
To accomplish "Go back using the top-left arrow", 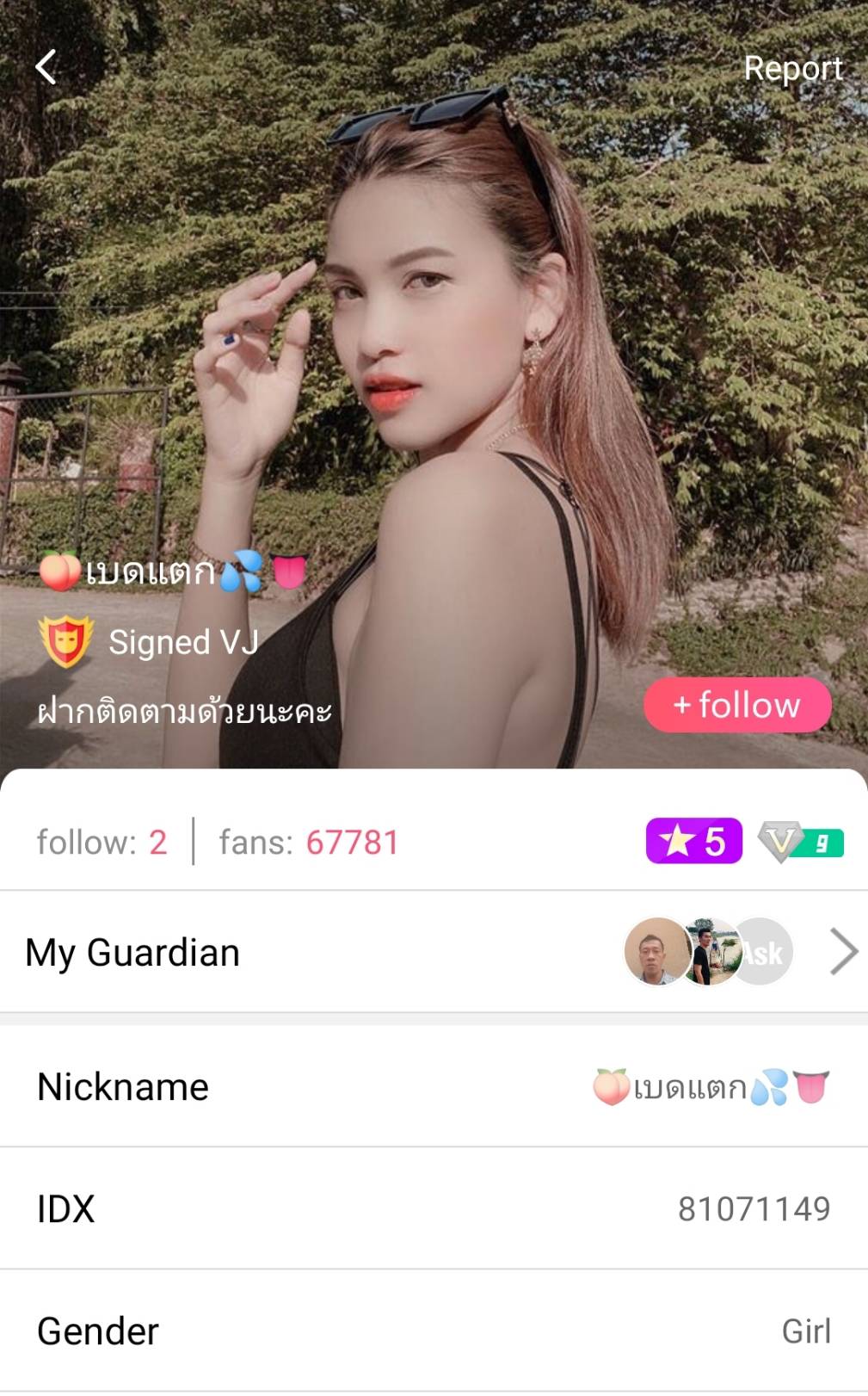I will (46, 67).
